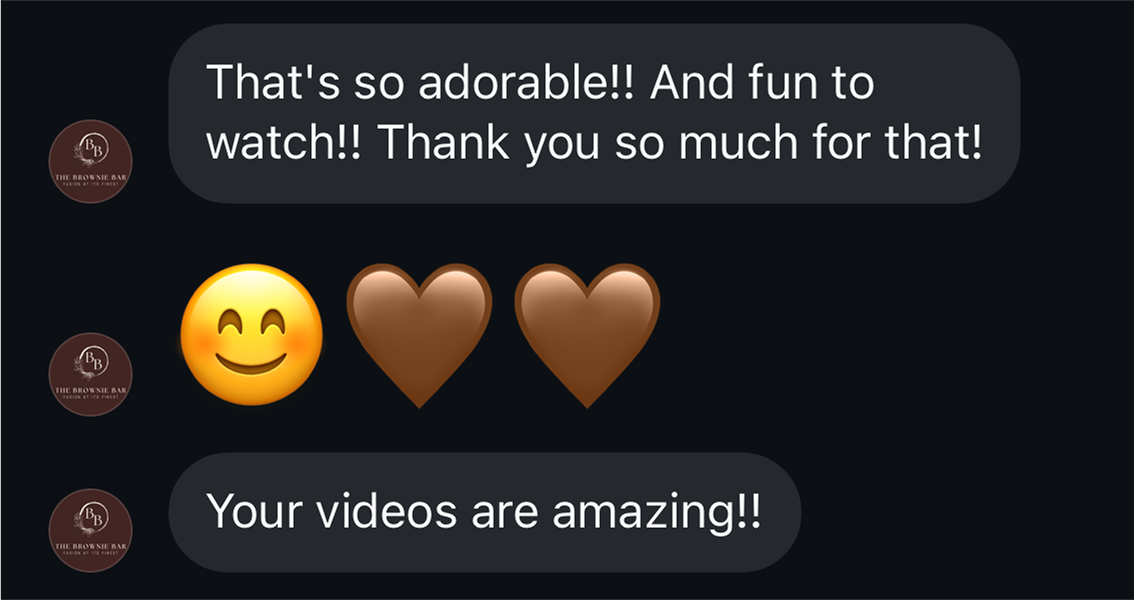Tap the avatar next to the emoji hearts message
Viewport: 1135px width, 600px height.
pos(91,374)
